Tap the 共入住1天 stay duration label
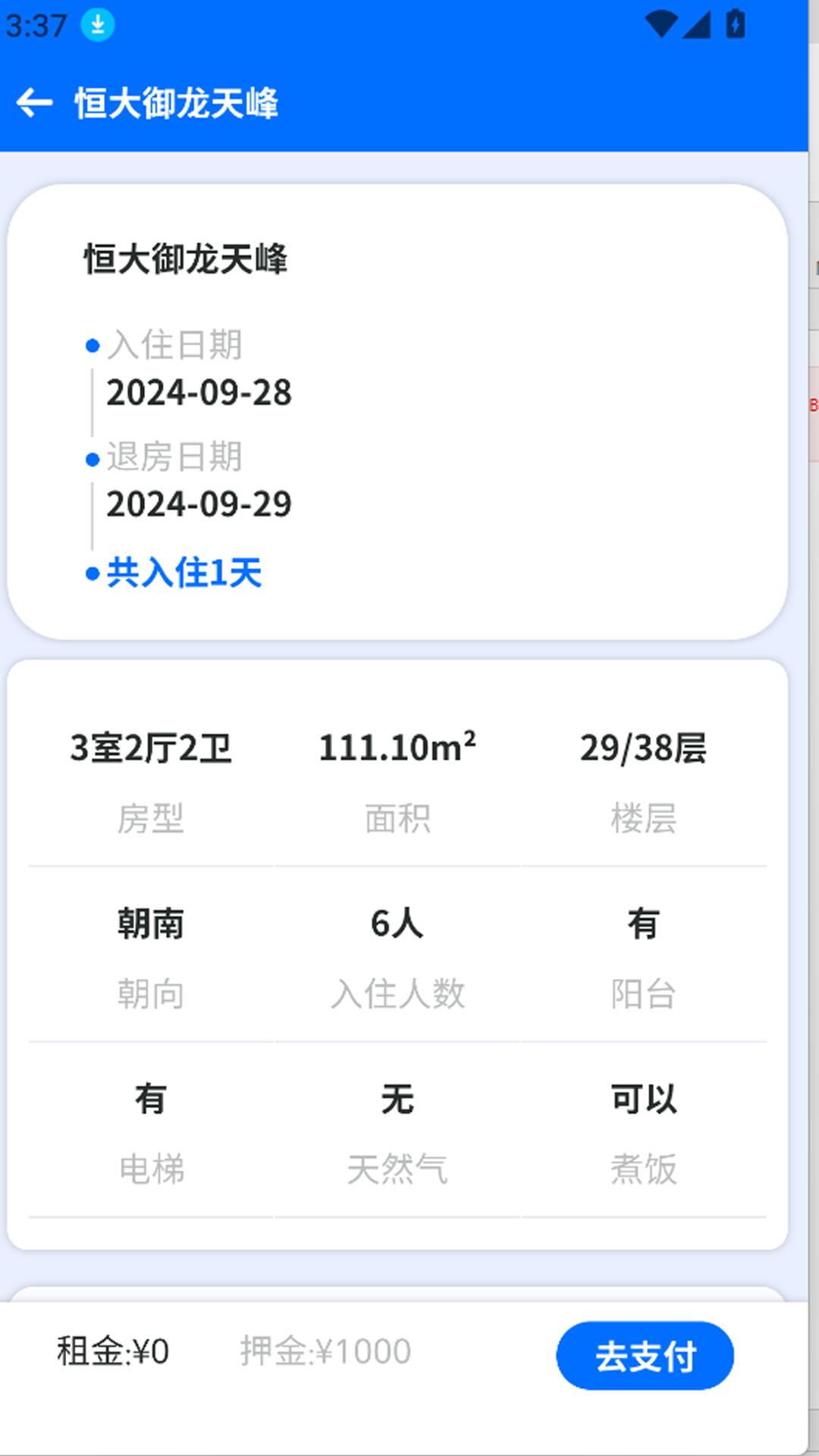Viewport: 819px width, 1456px height. (x=182, y=574)
